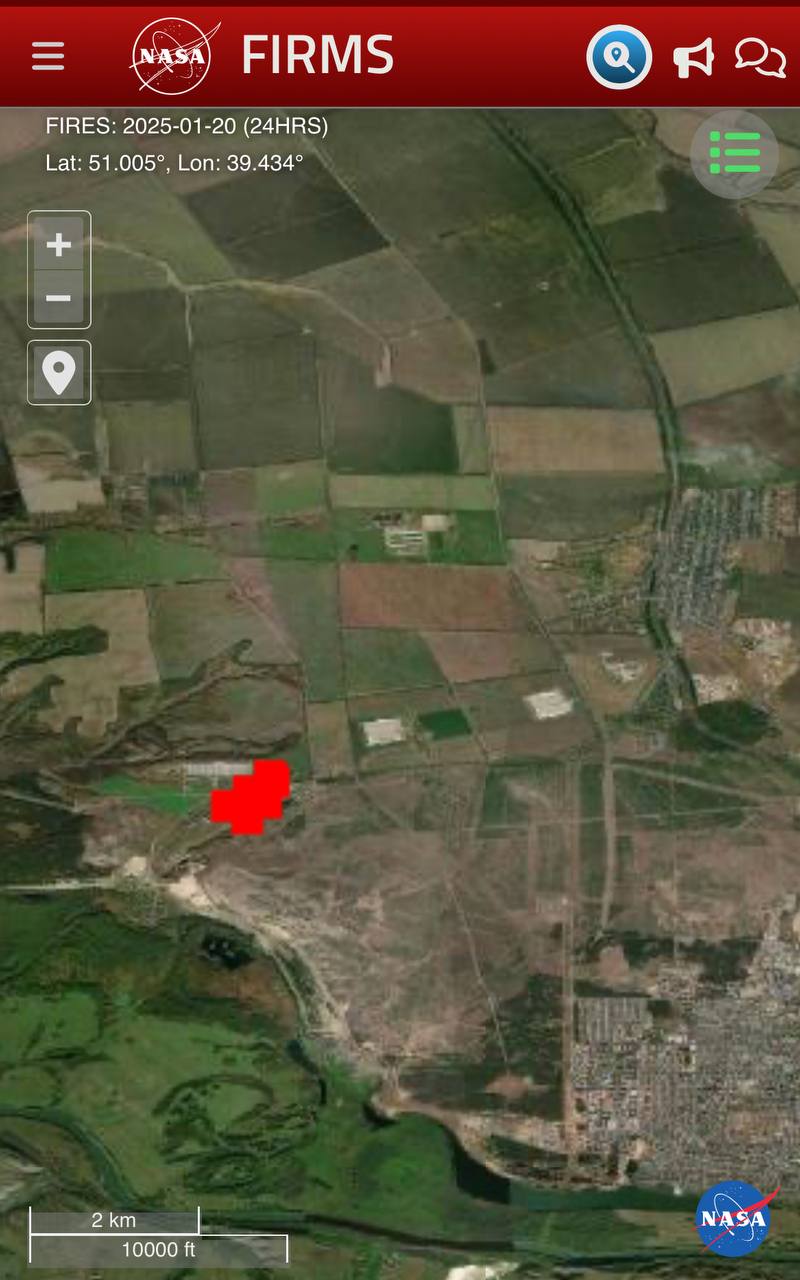Image resolution: width=800 pixels, height=1280 pixels.
Task: Open the announcements megaphone
Action: pyautogui.click(x=693, y=58)
